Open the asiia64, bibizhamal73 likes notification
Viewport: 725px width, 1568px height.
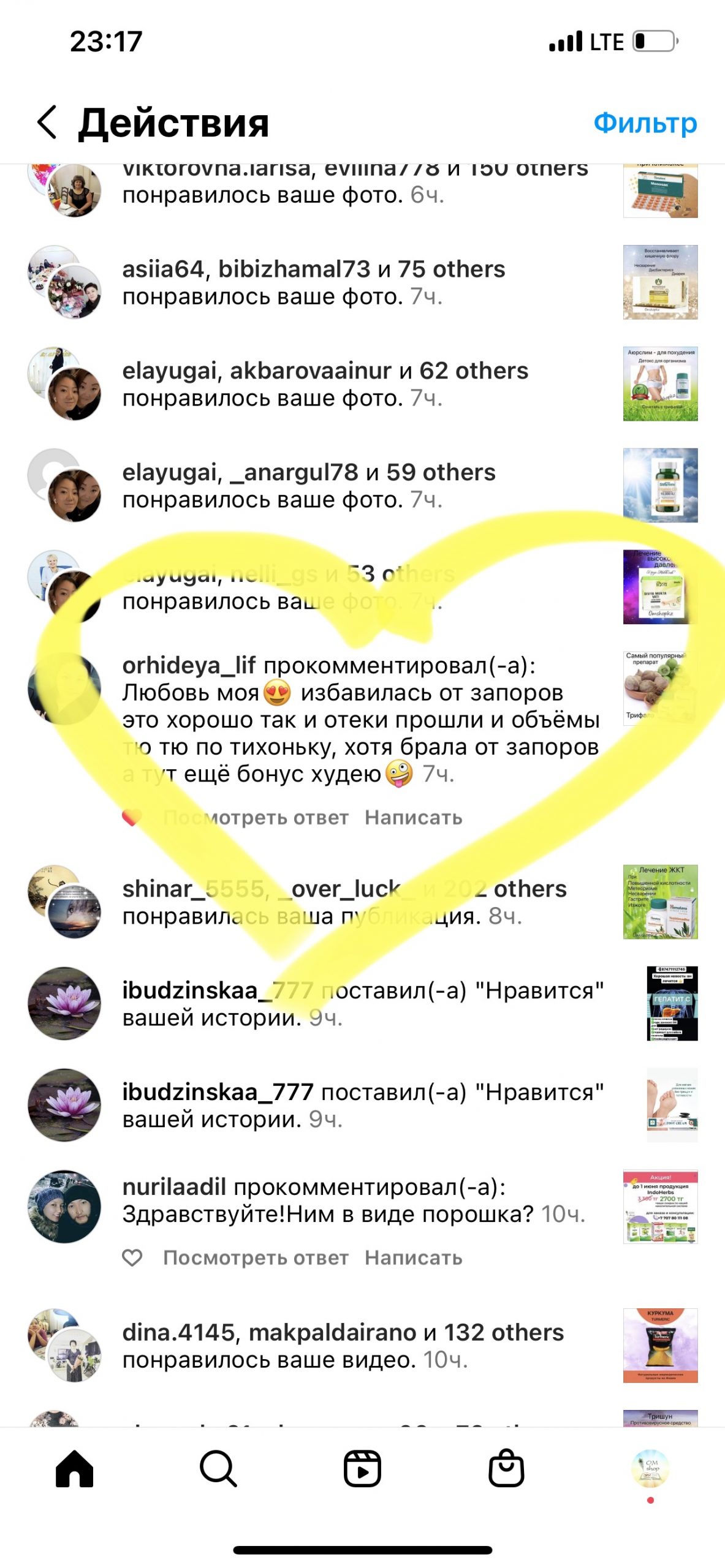point(313,282)
